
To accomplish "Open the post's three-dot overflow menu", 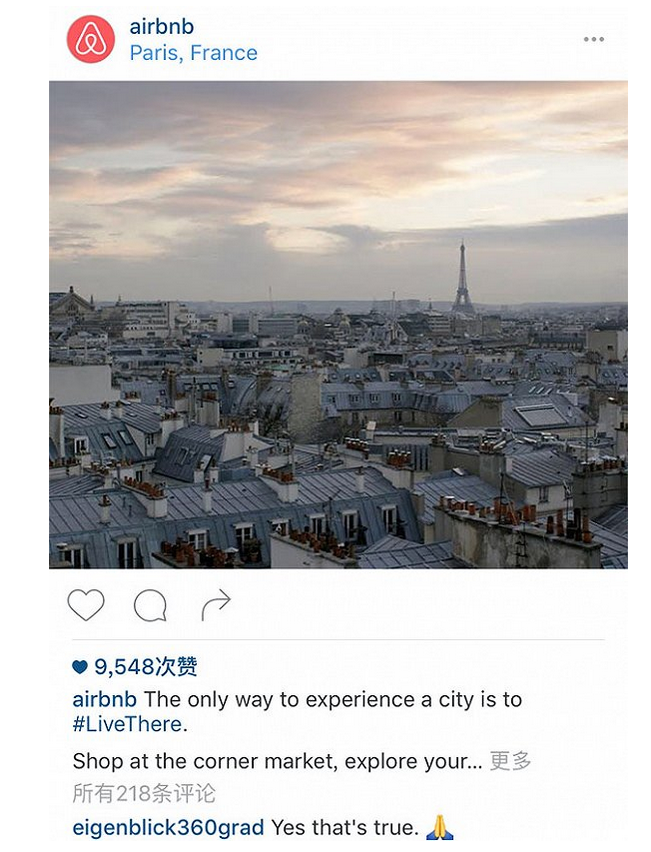I will (594, 40).
